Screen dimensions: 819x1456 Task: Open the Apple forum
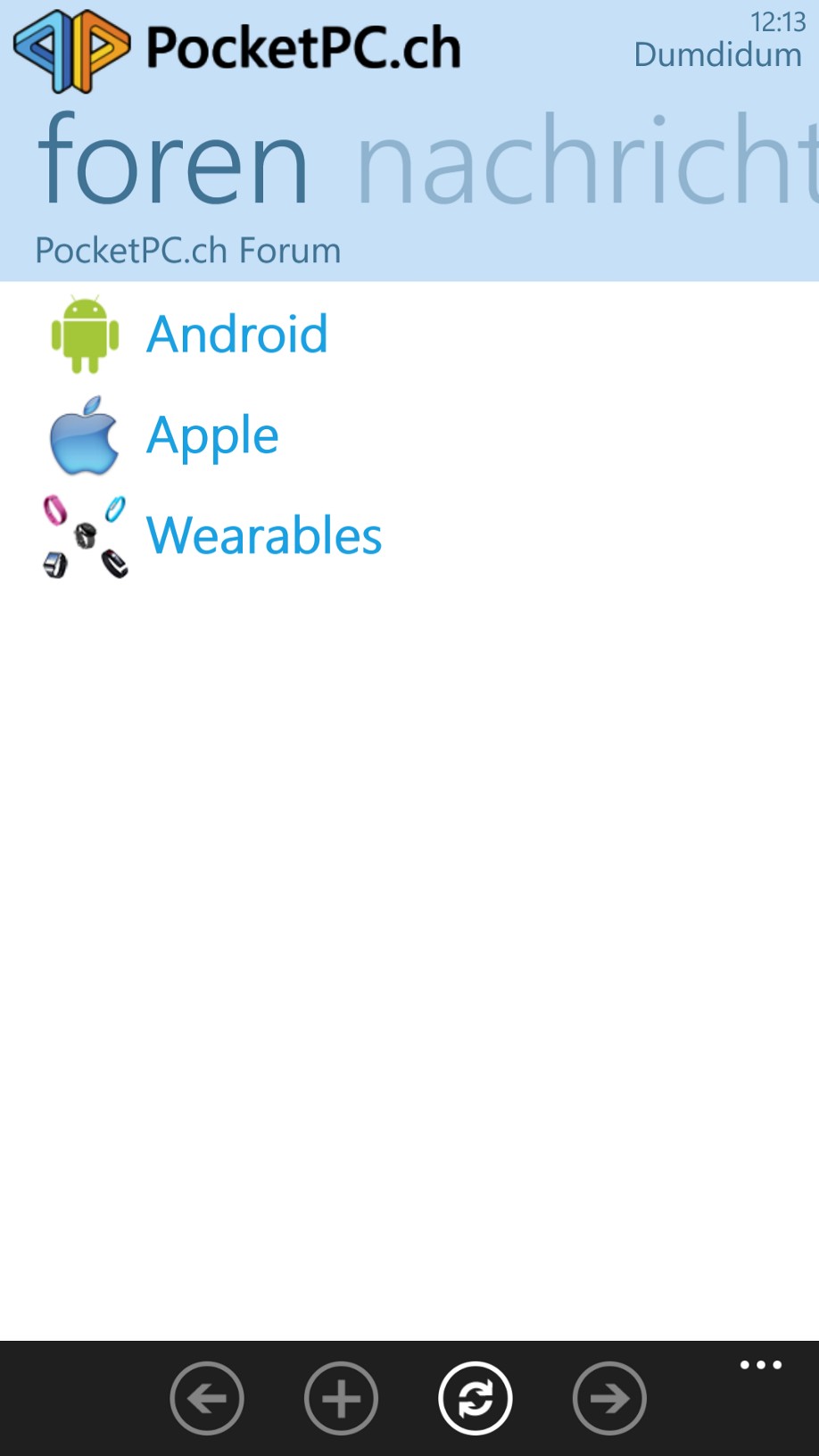tap(212, 435)
